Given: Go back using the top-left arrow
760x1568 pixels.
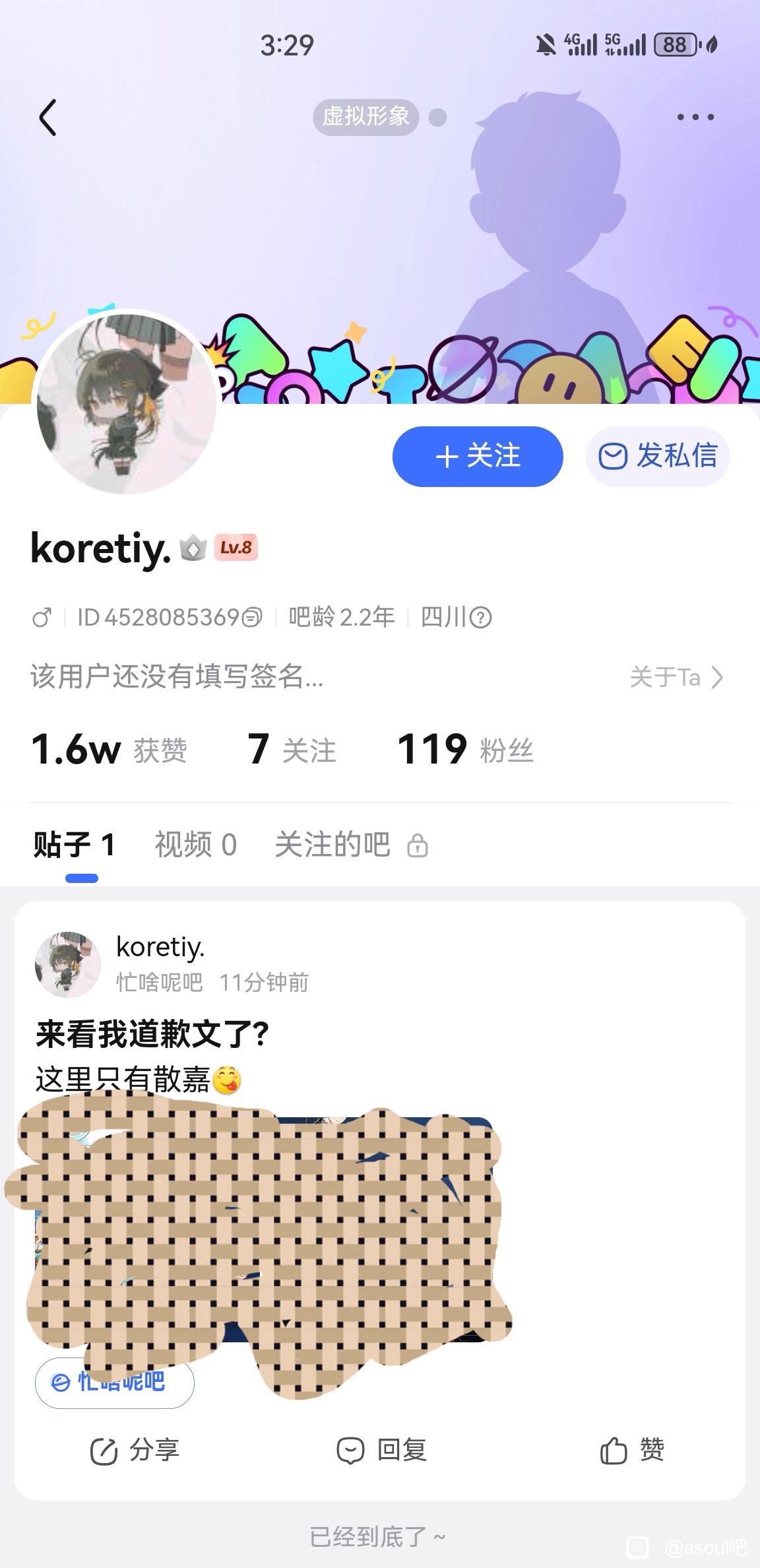Looking at the screenshot, I should tap(47, 117).
